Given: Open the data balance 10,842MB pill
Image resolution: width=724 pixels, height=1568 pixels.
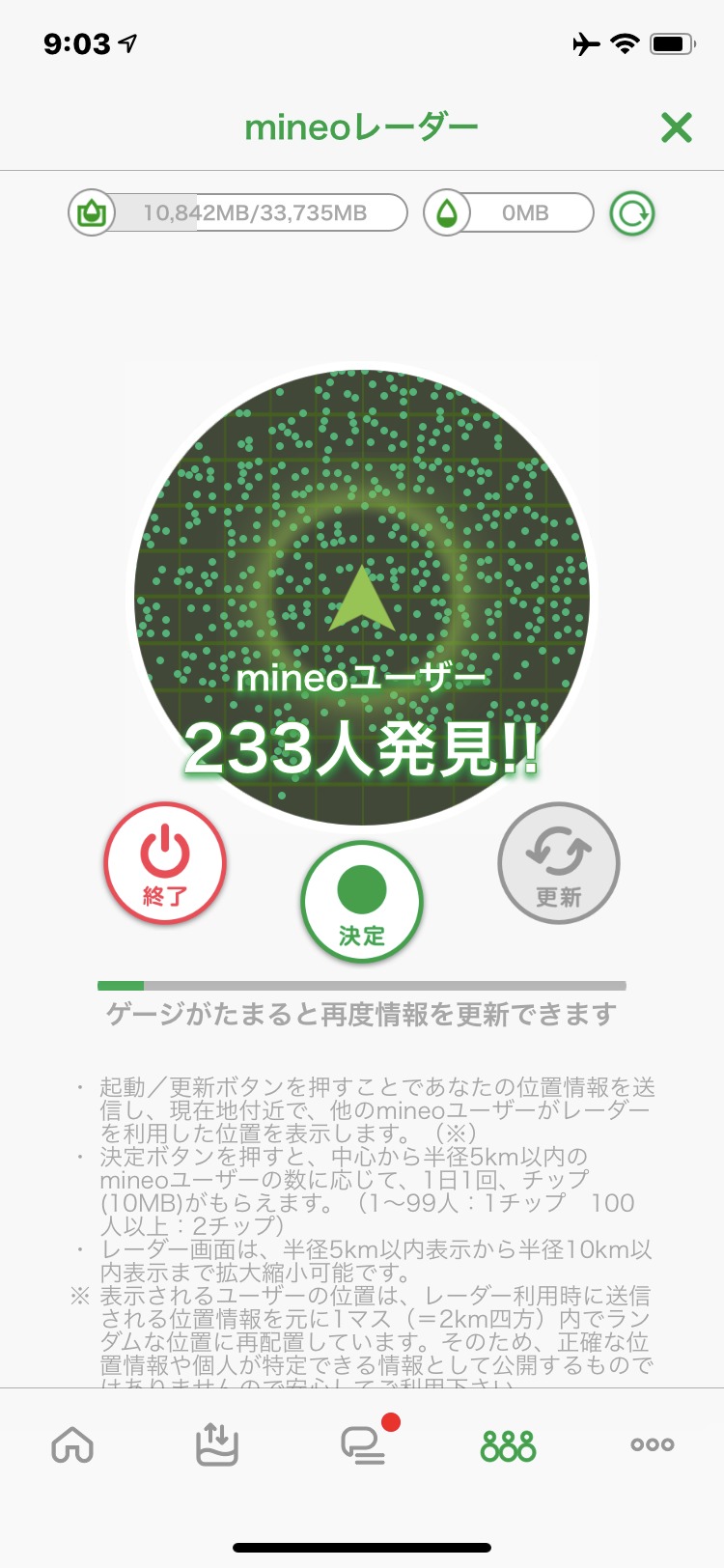Looking at the screenshot, I should click(237, 212).
